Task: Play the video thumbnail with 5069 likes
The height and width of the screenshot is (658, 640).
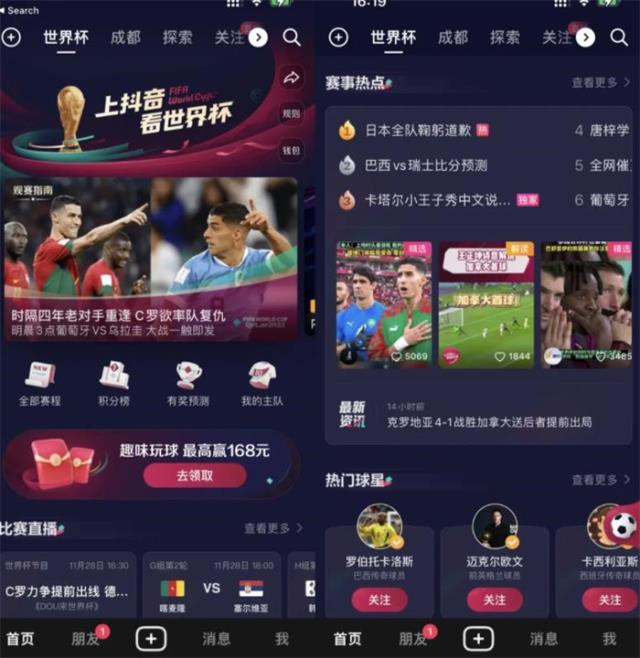Action: (384, 304)
